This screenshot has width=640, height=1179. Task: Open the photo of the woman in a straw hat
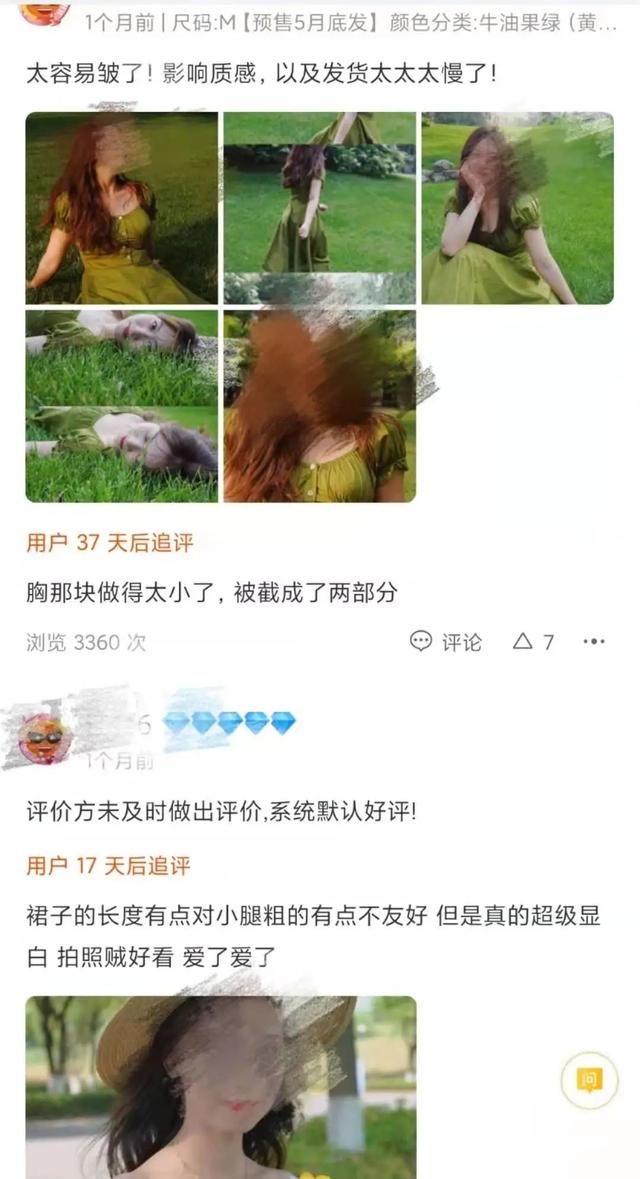tap(220, 1085)
